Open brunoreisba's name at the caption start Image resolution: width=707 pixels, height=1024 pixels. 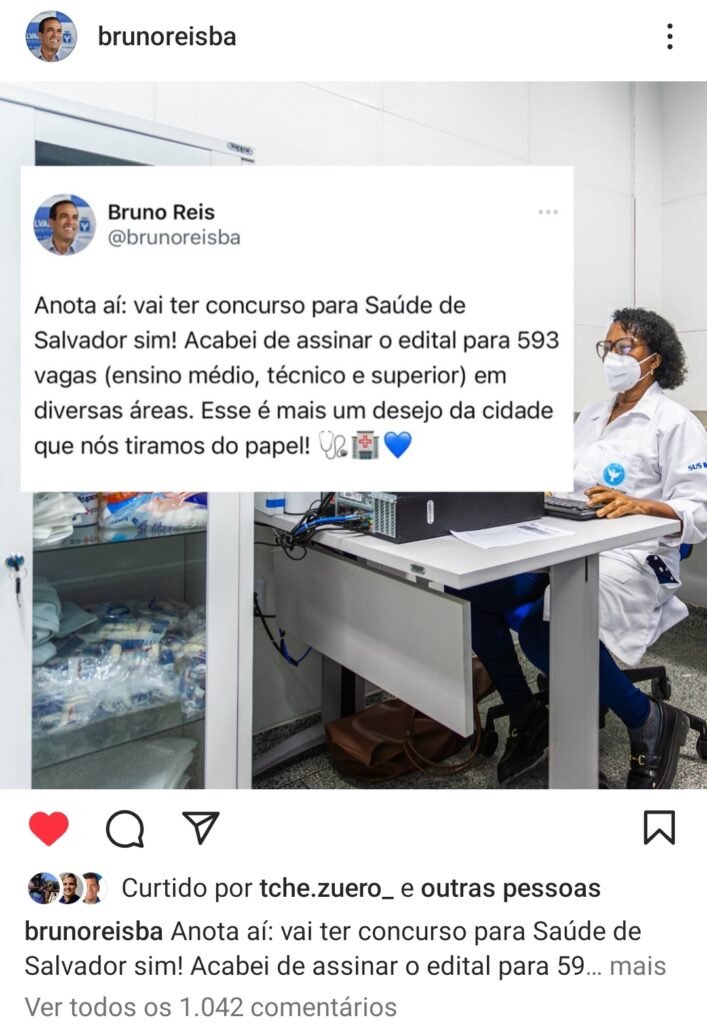[x=93, y=932]
